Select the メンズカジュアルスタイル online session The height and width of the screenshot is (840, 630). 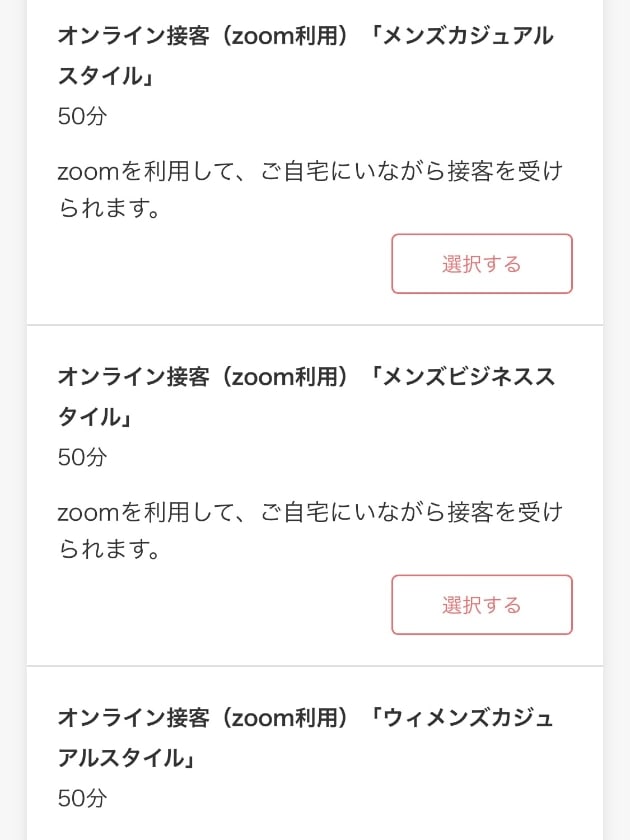(481, 264)
